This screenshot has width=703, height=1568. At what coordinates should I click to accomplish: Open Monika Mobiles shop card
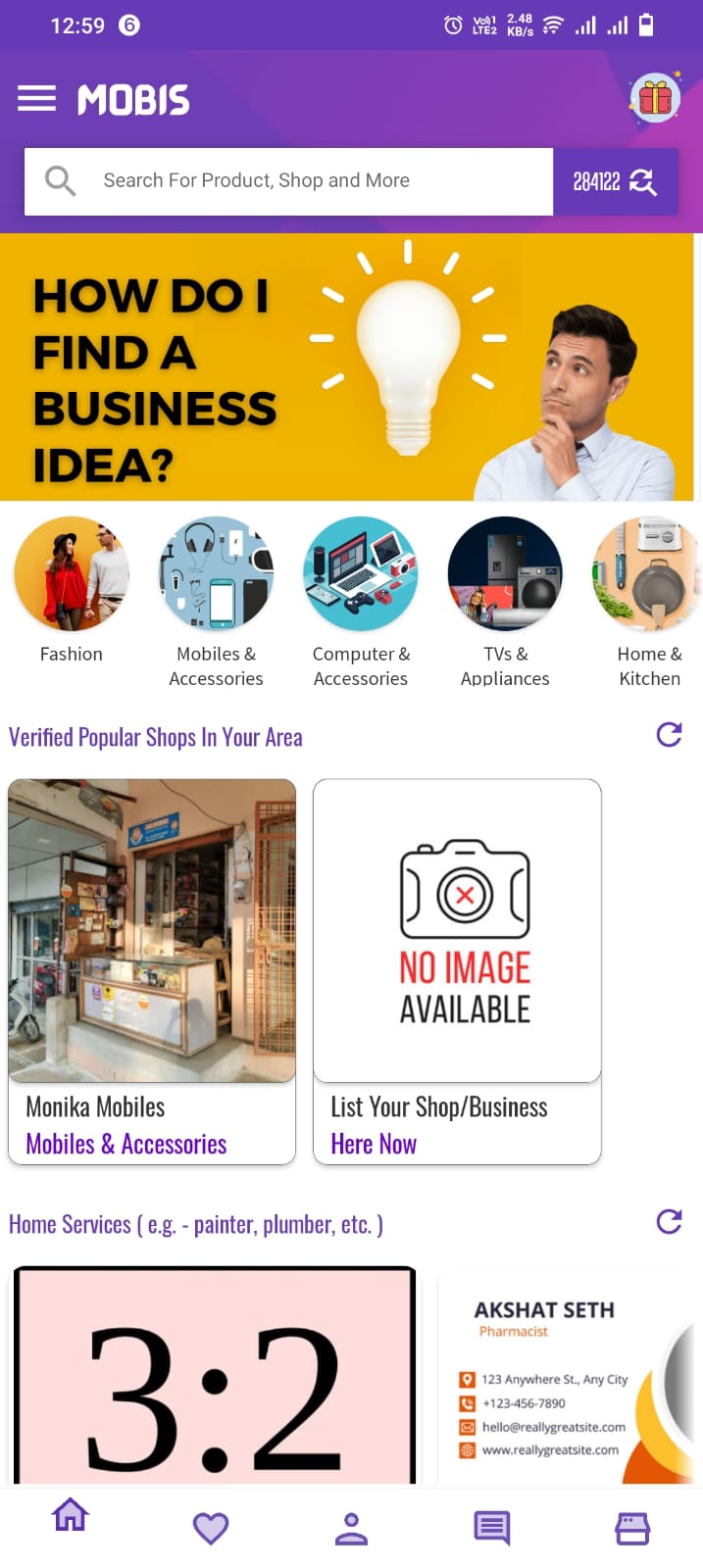pyautogui.click(x=152, y=970)
